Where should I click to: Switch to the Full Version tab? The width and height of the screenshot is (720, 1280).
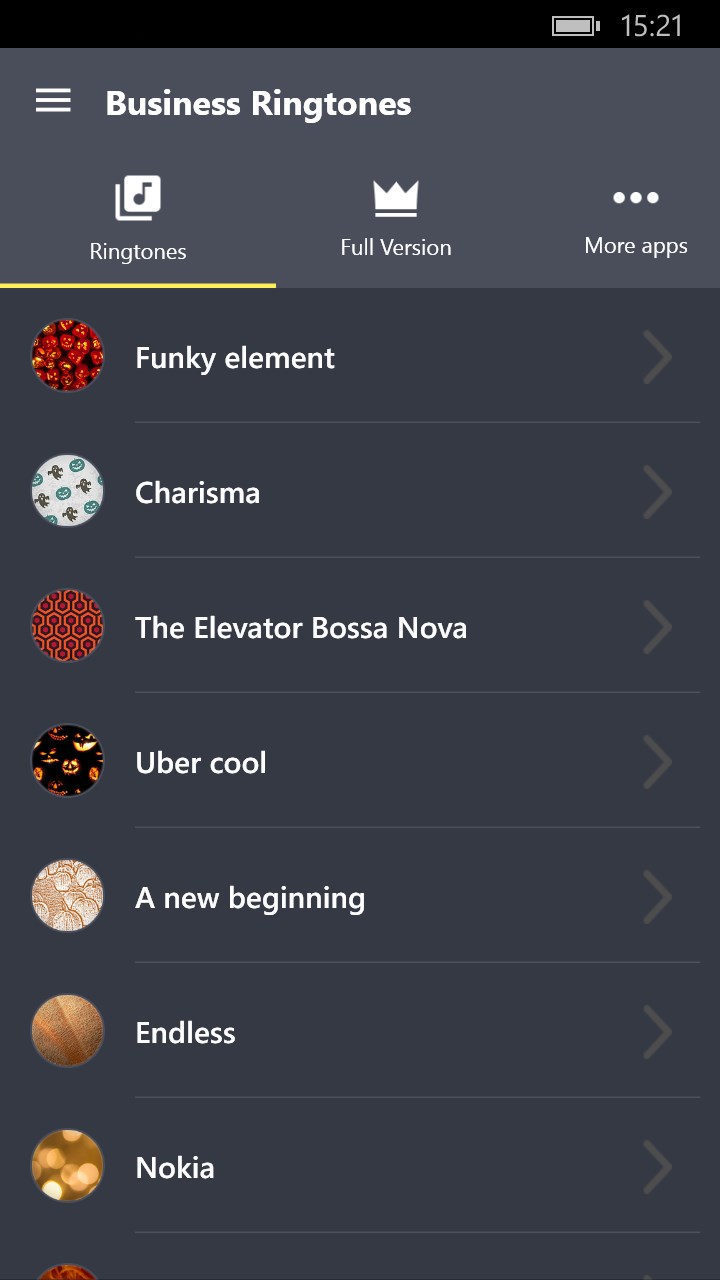[395, 220]
